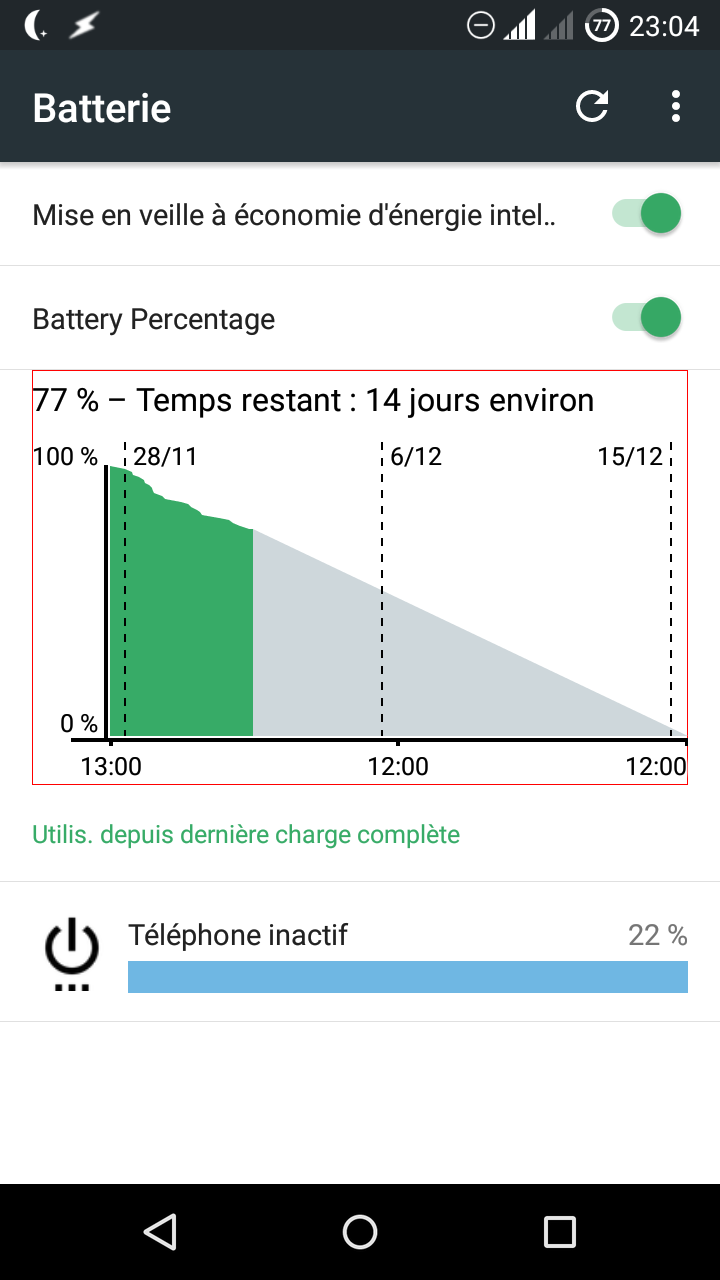Refresh the battery statistics

592,106
